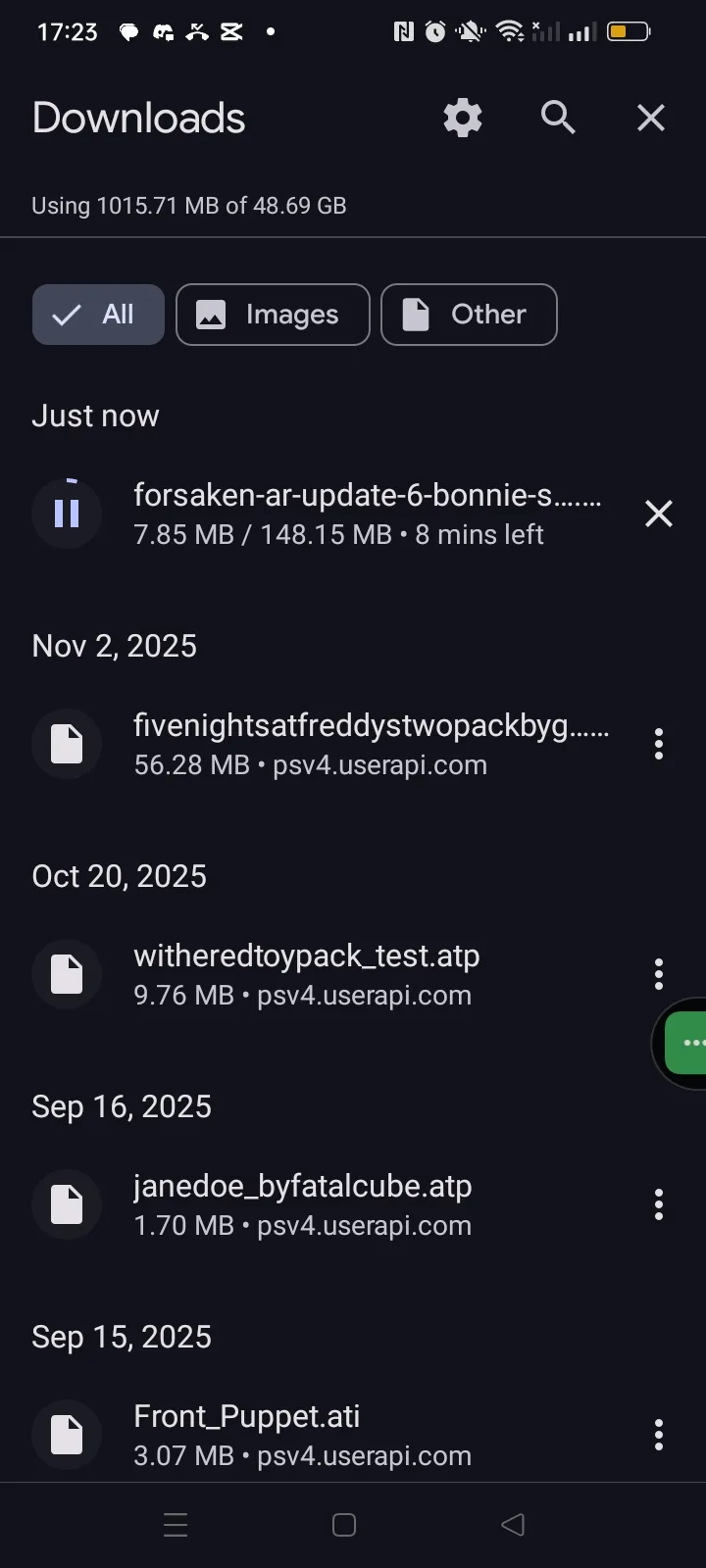Tap the green floating bubble
The height and width of the screenshot is (1568, 706).
click(x=684, y=1043)
